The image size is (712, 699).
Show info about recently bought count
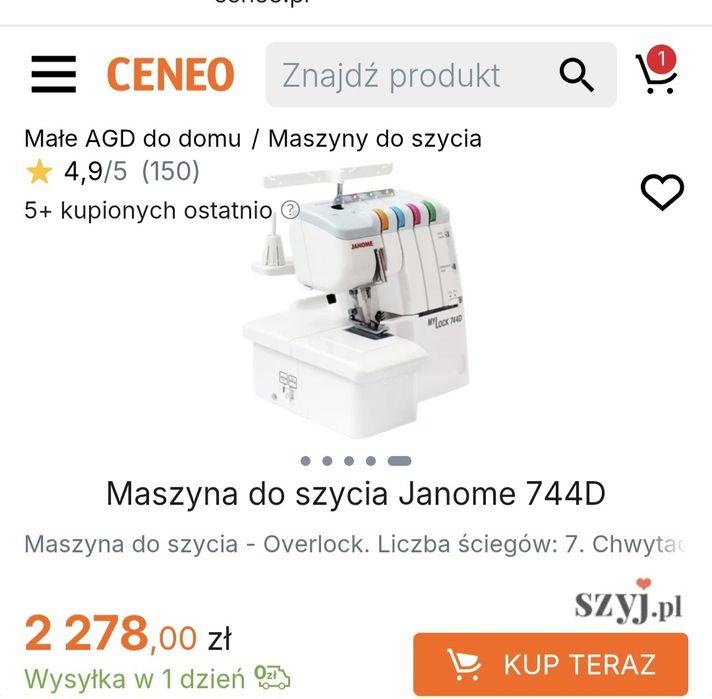pos(290,210)
